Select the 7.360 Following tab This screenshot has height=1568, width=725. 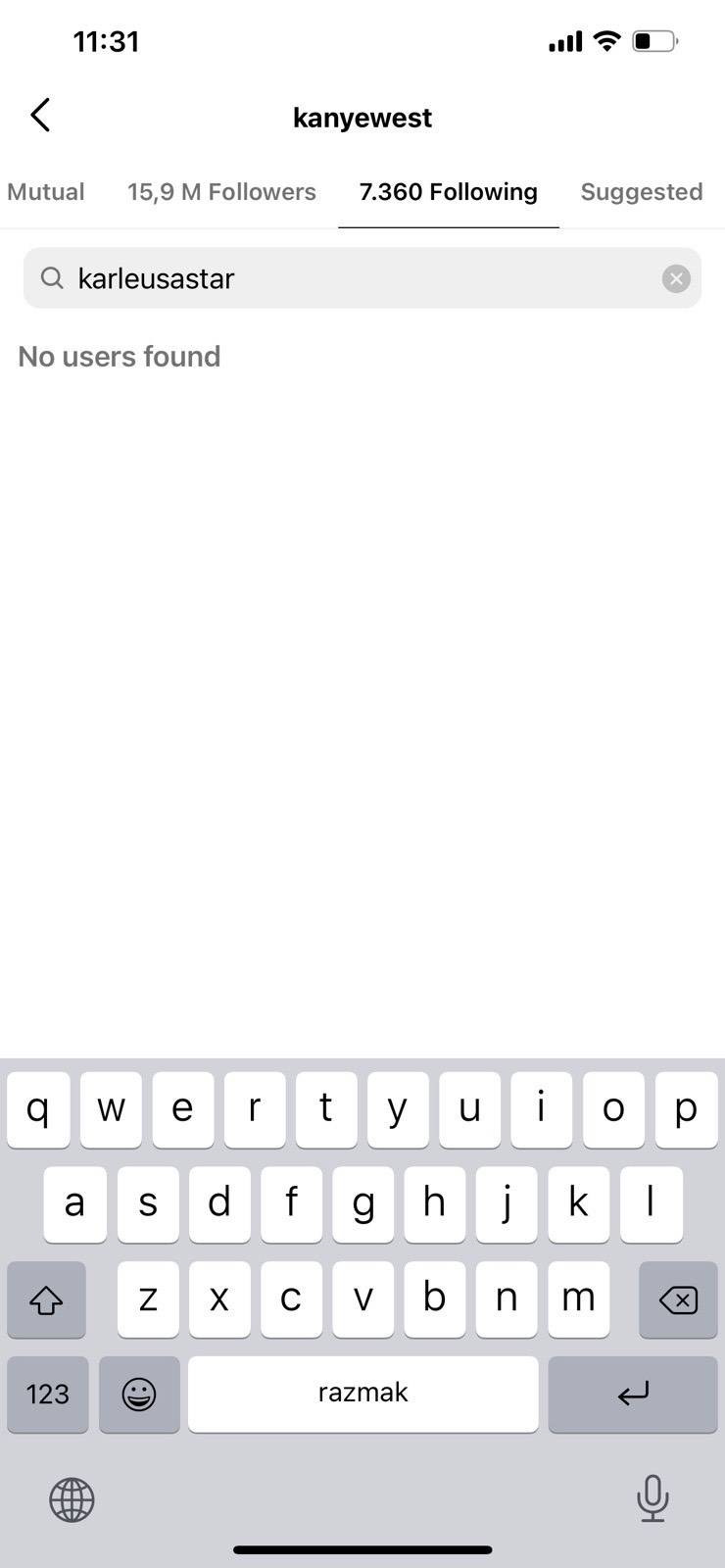pos(448,192)
